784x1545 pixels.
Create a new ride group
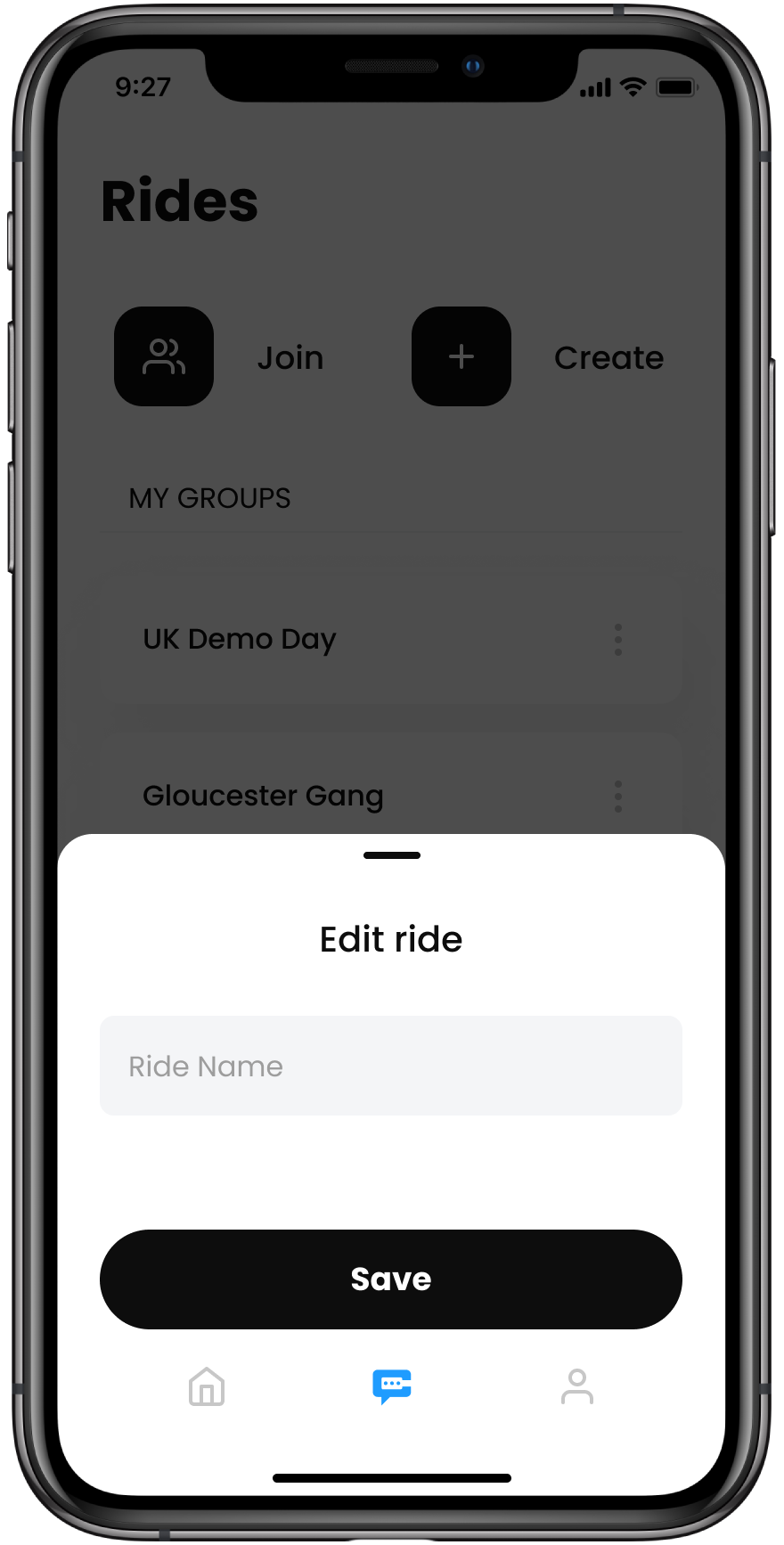coord(461,356)
